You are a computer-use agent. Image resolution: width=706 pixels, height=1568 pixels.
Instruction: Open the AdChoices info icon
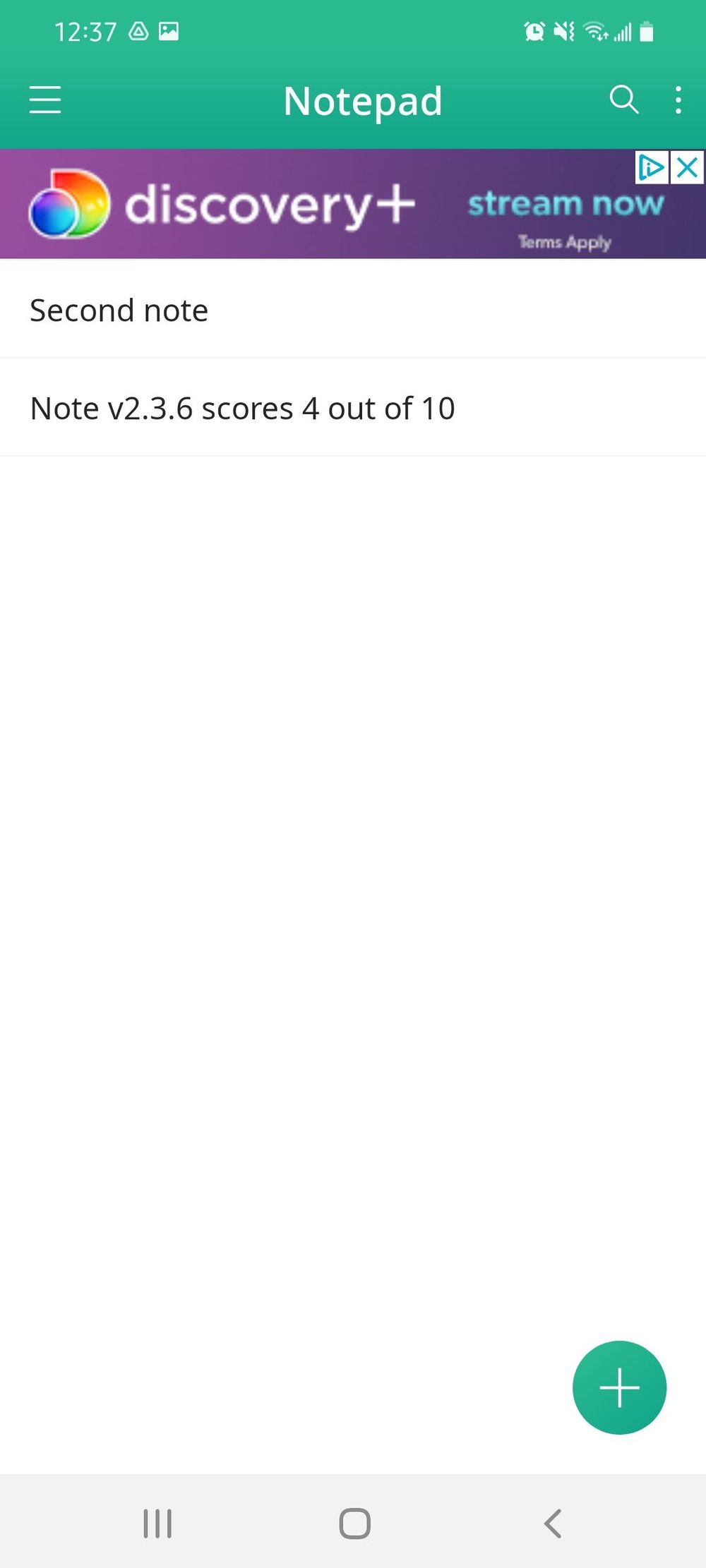pos(652,167)
